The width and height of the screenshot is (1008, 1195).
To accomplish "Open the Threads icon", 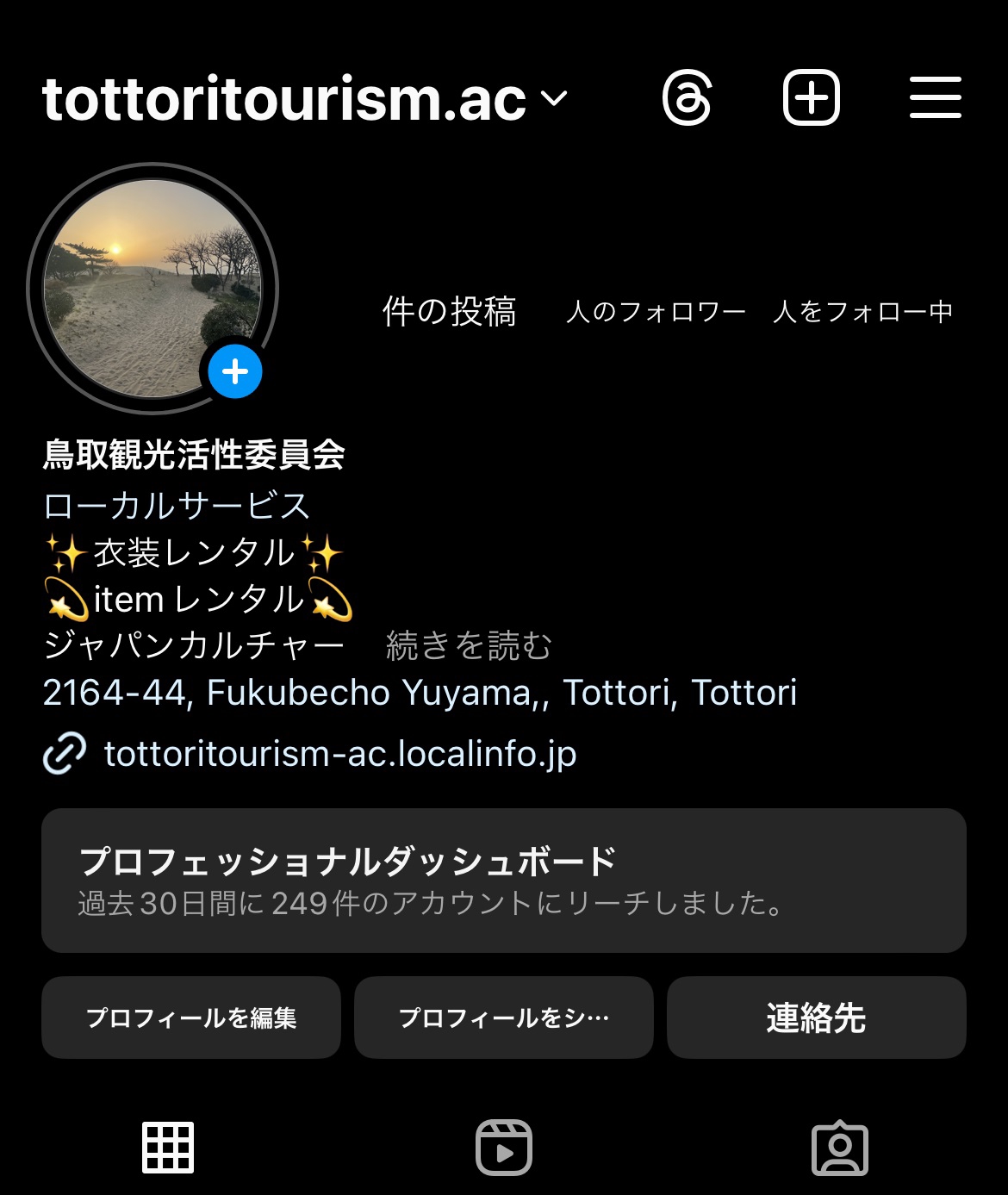I will 687,97.
